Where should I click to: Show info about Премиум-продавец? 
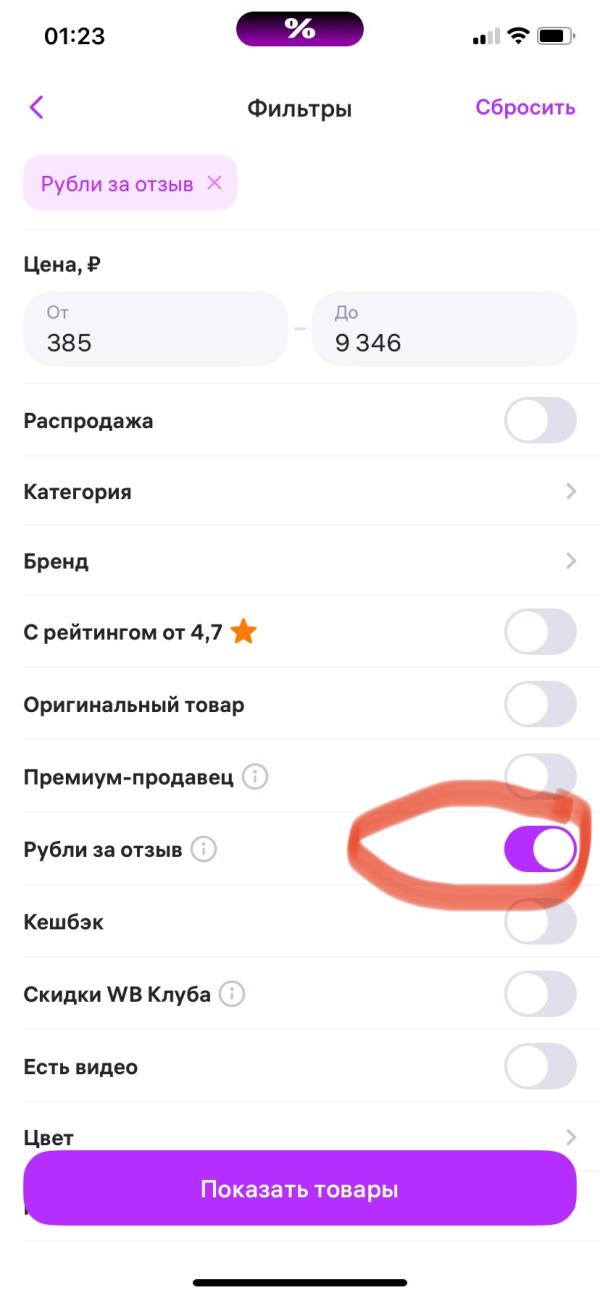(x=255, y=777)
